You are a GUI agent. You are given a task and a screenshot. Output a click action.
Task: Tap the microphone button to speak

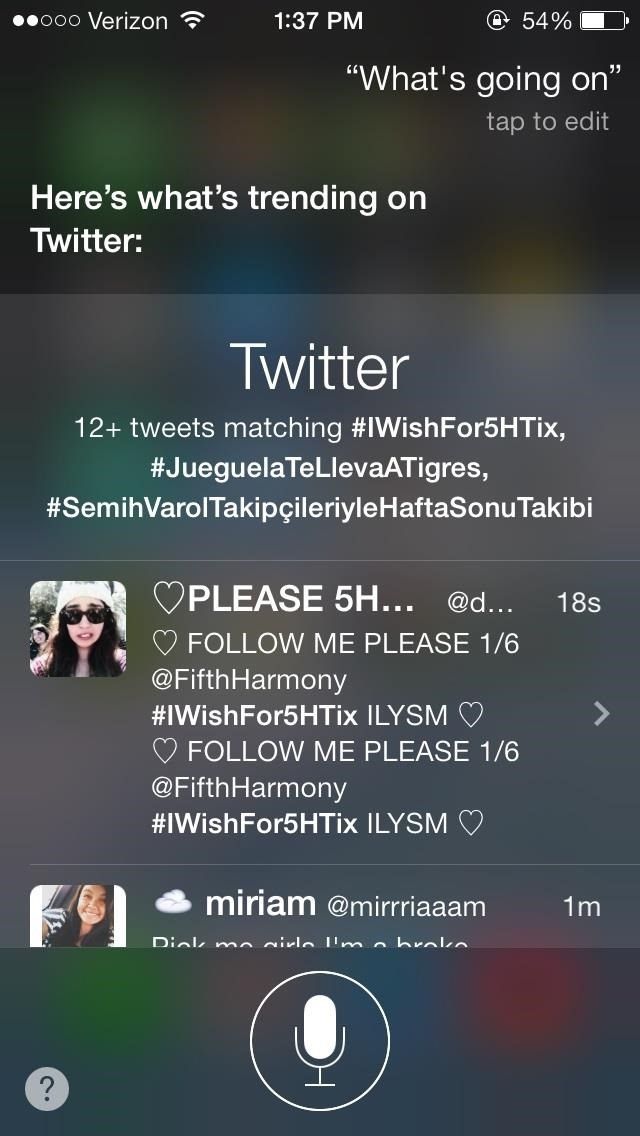coord(319,1040)
